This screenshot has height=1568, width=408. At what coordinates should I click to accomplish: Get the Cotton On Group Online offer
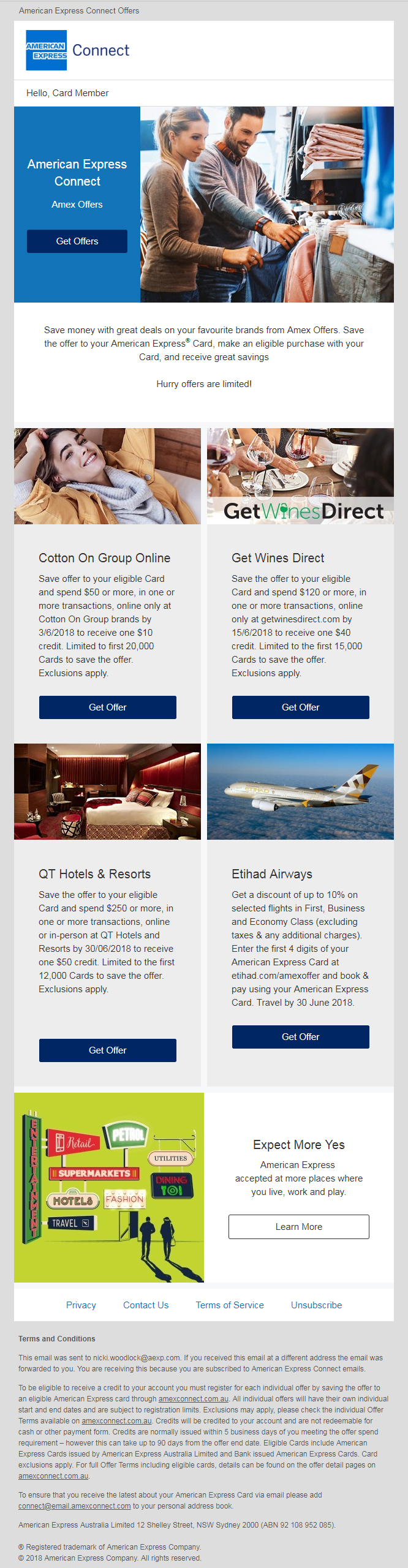coord(108,707)
